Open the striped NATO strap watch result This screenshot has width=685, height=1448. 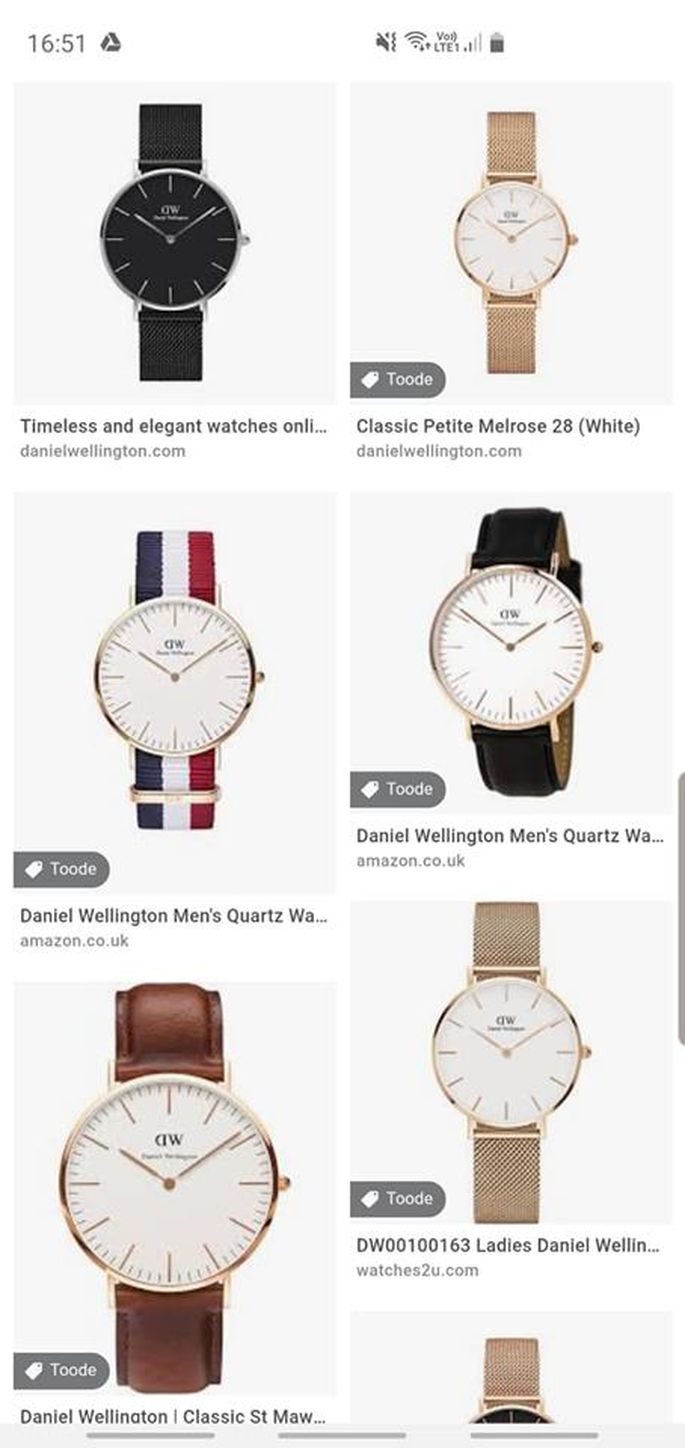pos(174,680)
